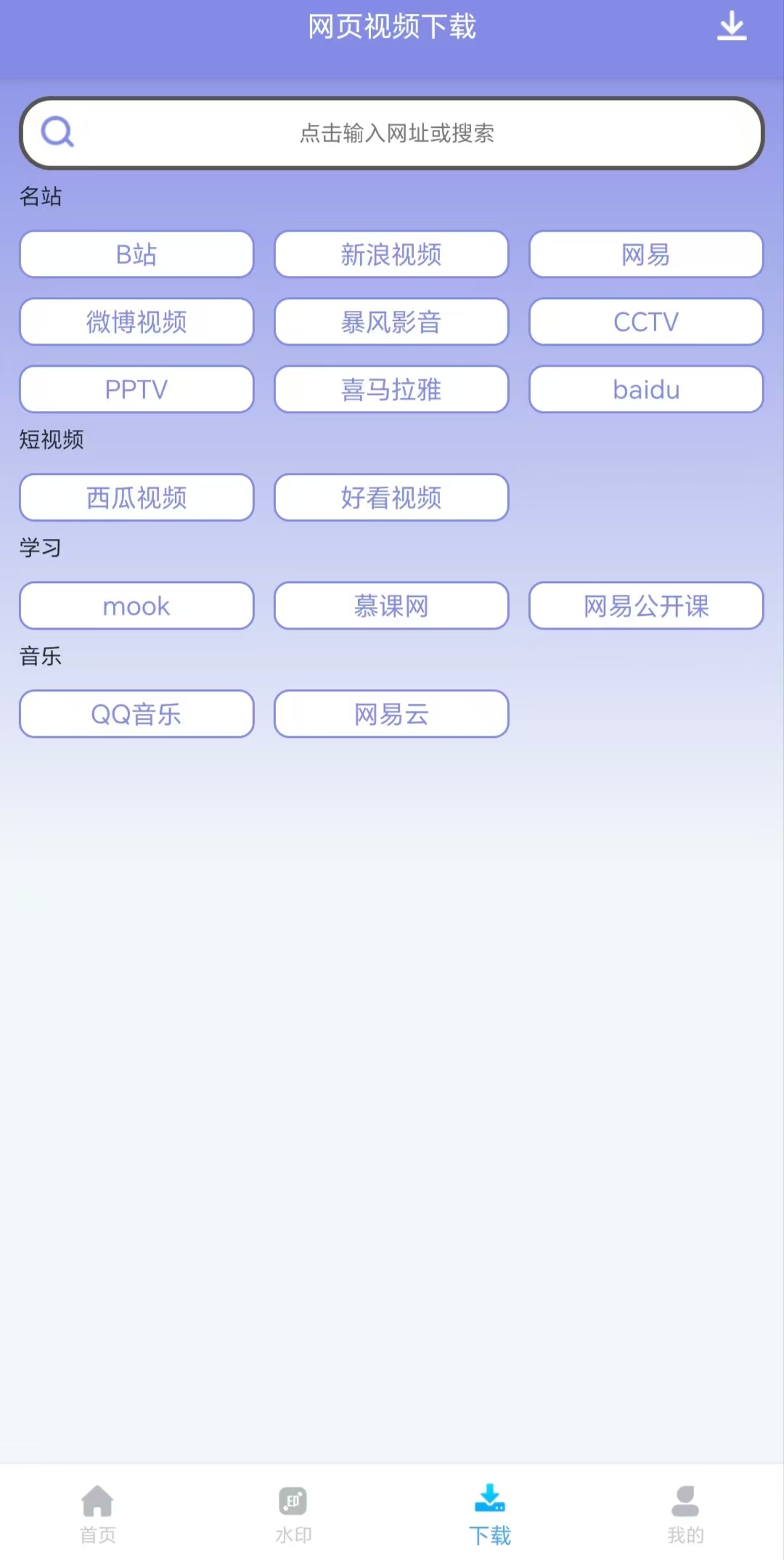The width and height of the screenshot is (784, 1560).
Task: Open the 网易公开课 shortcut
Action: click(646, 606)
